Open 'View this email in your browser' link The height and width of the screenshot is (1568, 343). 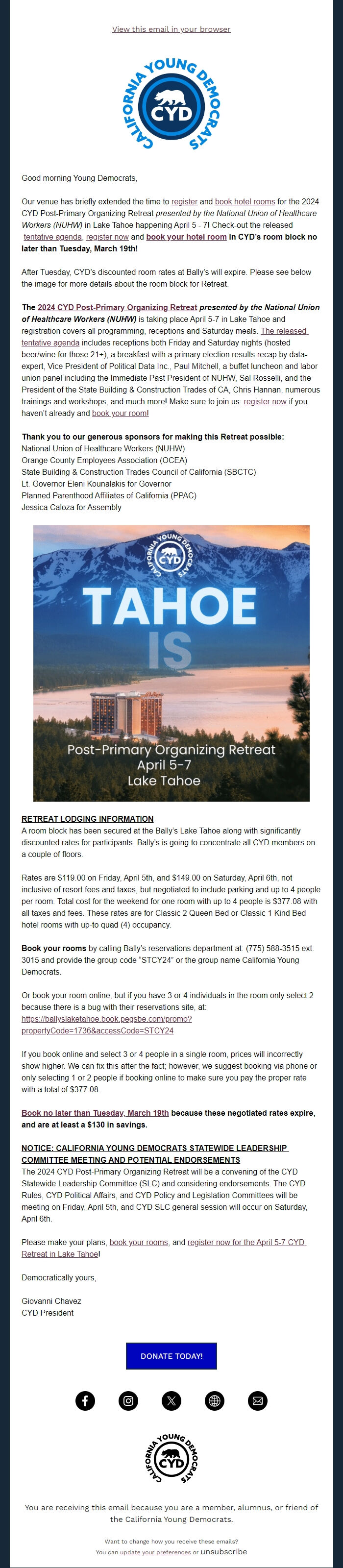click(171, 29)
